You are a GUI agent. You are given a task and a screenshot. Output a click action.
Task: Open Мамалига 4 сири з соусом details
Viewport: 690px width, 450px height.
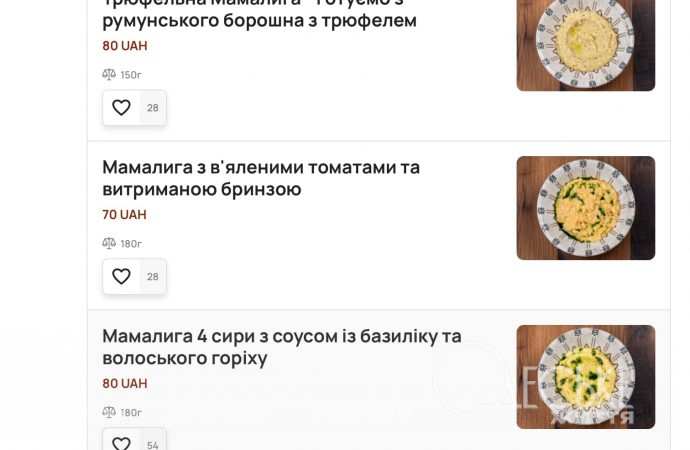click(x=281, y=347)
